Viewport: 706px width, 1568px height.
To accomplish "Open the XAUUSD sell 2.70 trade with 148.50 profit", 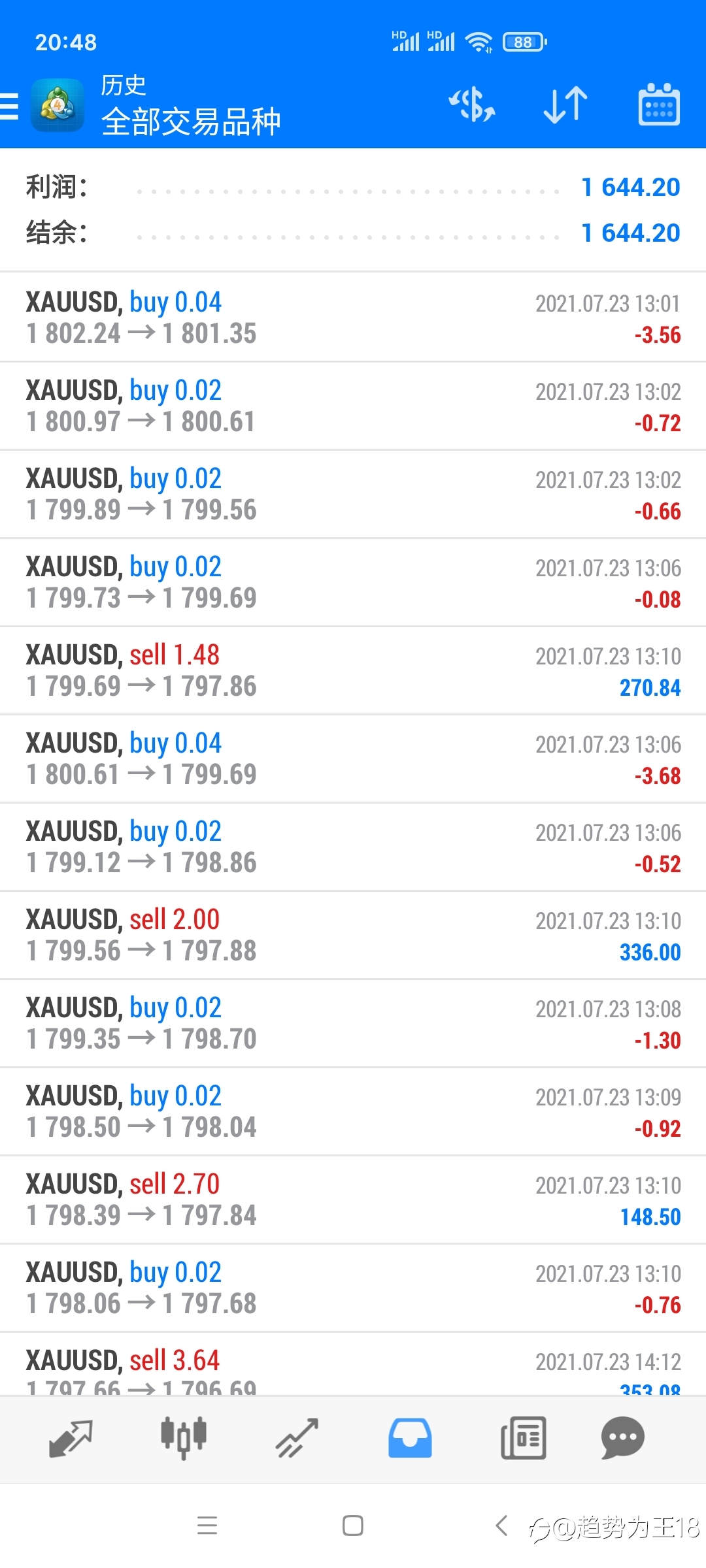I will [353, 1200].
